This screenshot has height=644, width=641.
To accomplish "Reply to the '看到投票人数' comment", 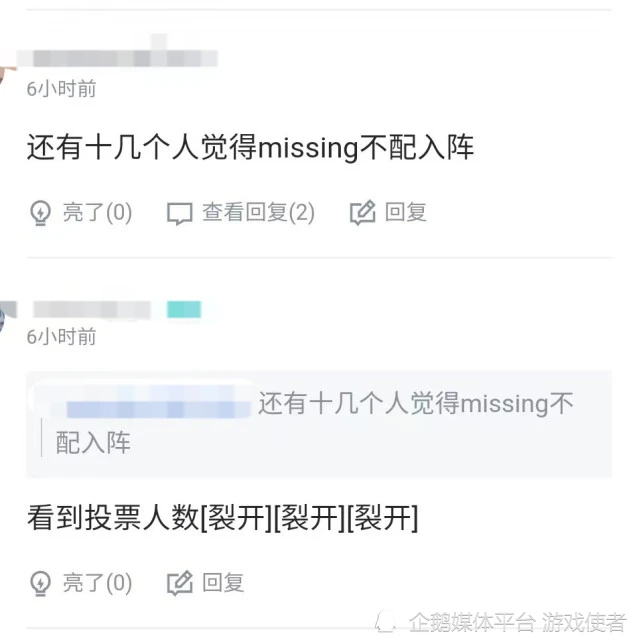I will point(205,582).
